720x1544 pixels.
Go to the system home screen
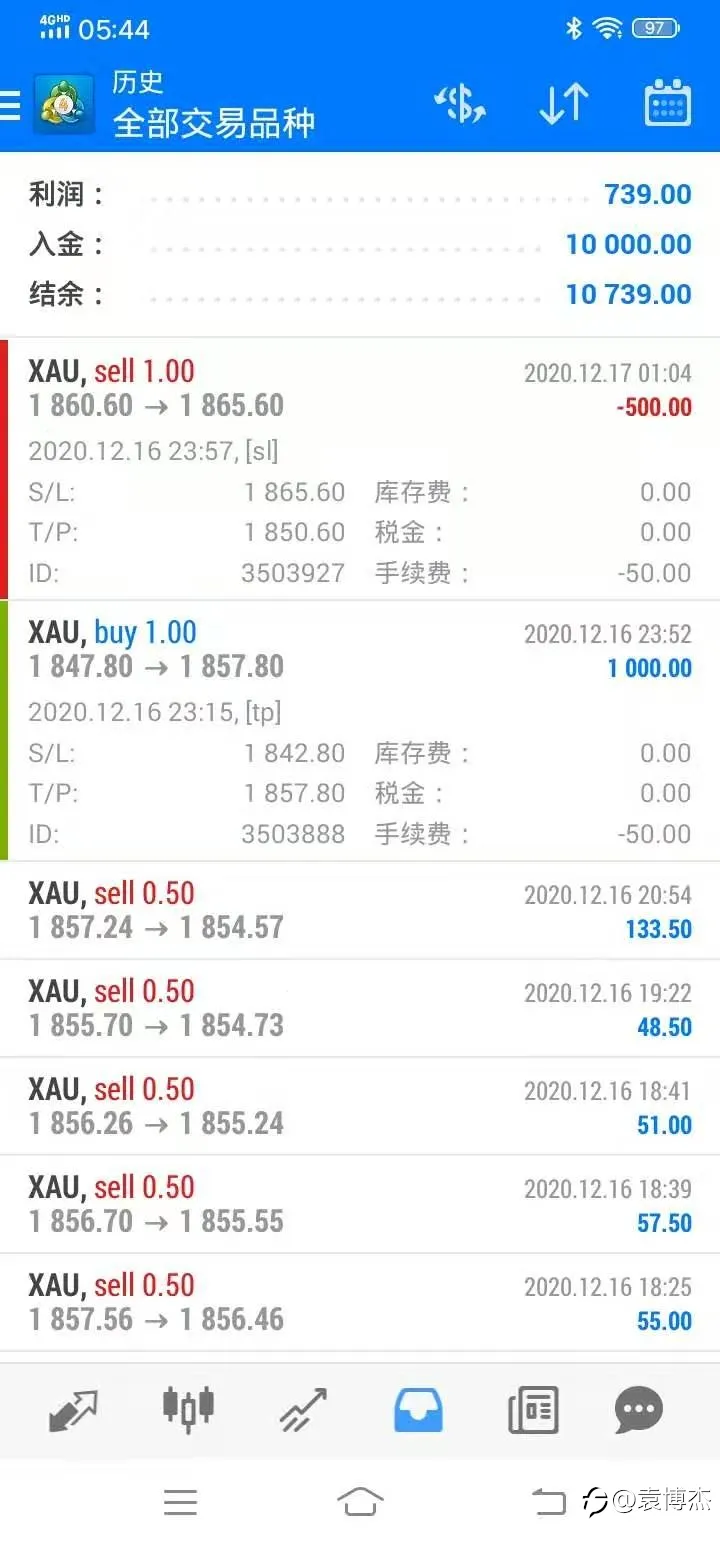[x=360, y=1501]
